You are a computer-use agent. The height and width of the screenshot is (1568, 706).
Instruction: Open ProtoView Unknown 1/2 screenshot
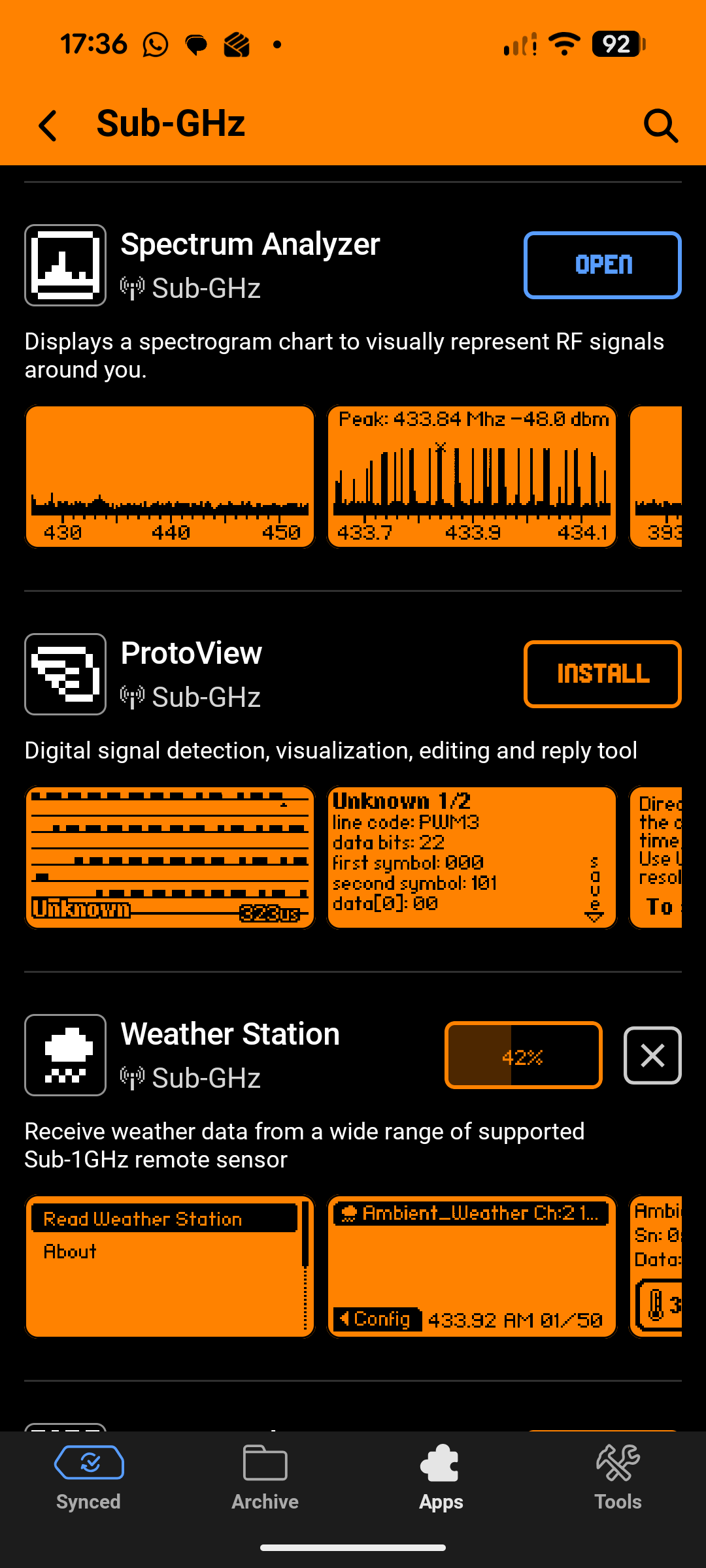pyautogui.click(x=471, y=857)
